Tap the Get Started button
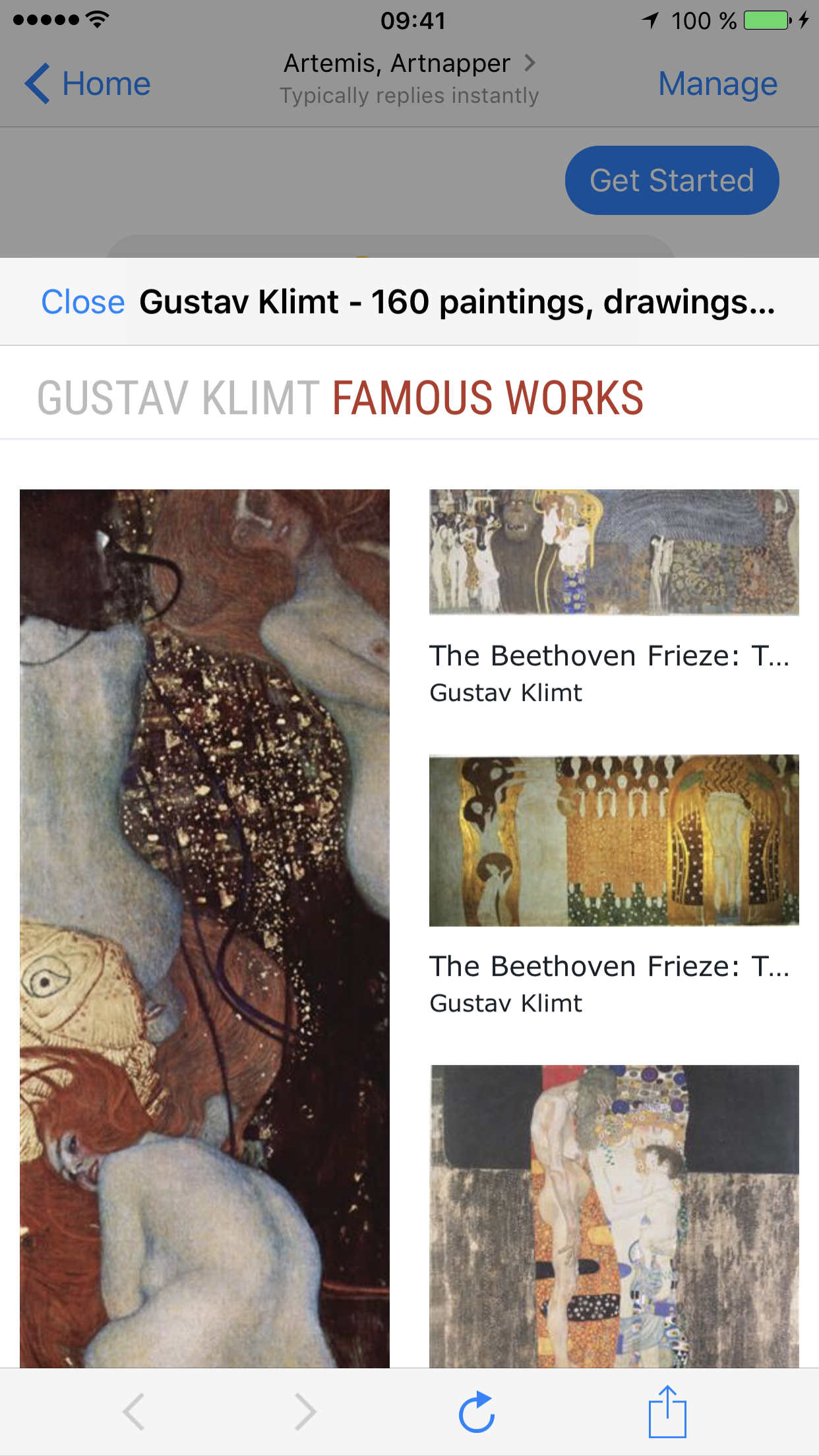This screenshot has width=819, height=1456. [672, 180]
